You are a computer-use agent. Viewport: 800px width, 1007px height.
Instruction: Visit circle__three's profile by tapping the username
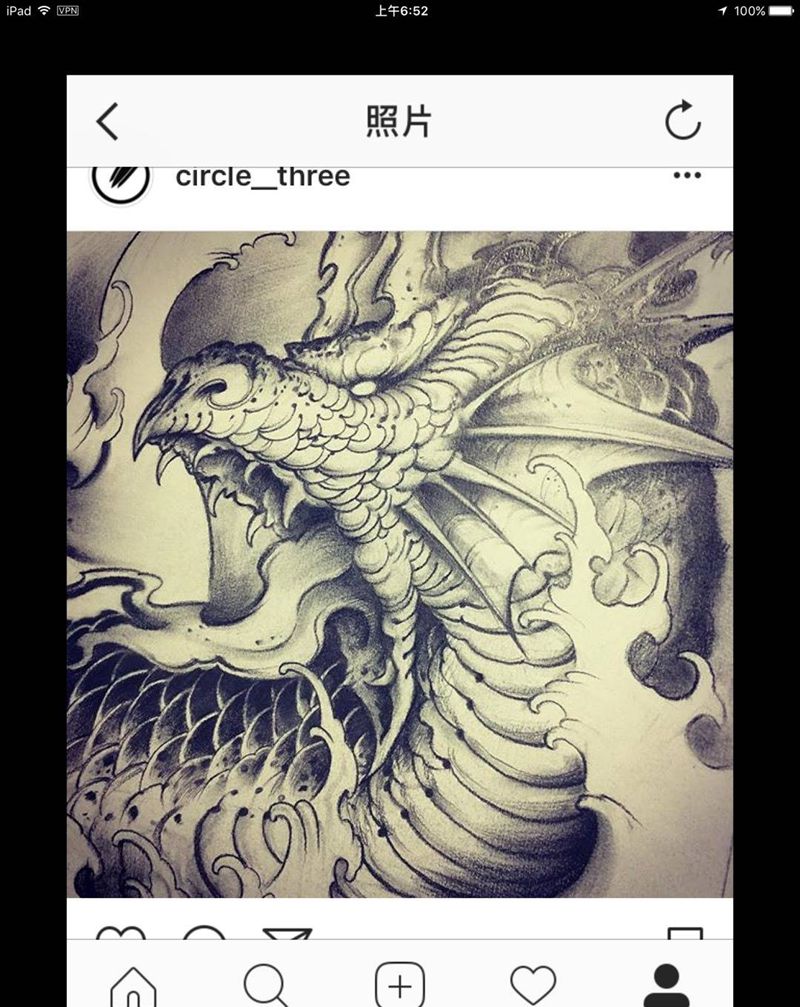(x=262, y=176)
